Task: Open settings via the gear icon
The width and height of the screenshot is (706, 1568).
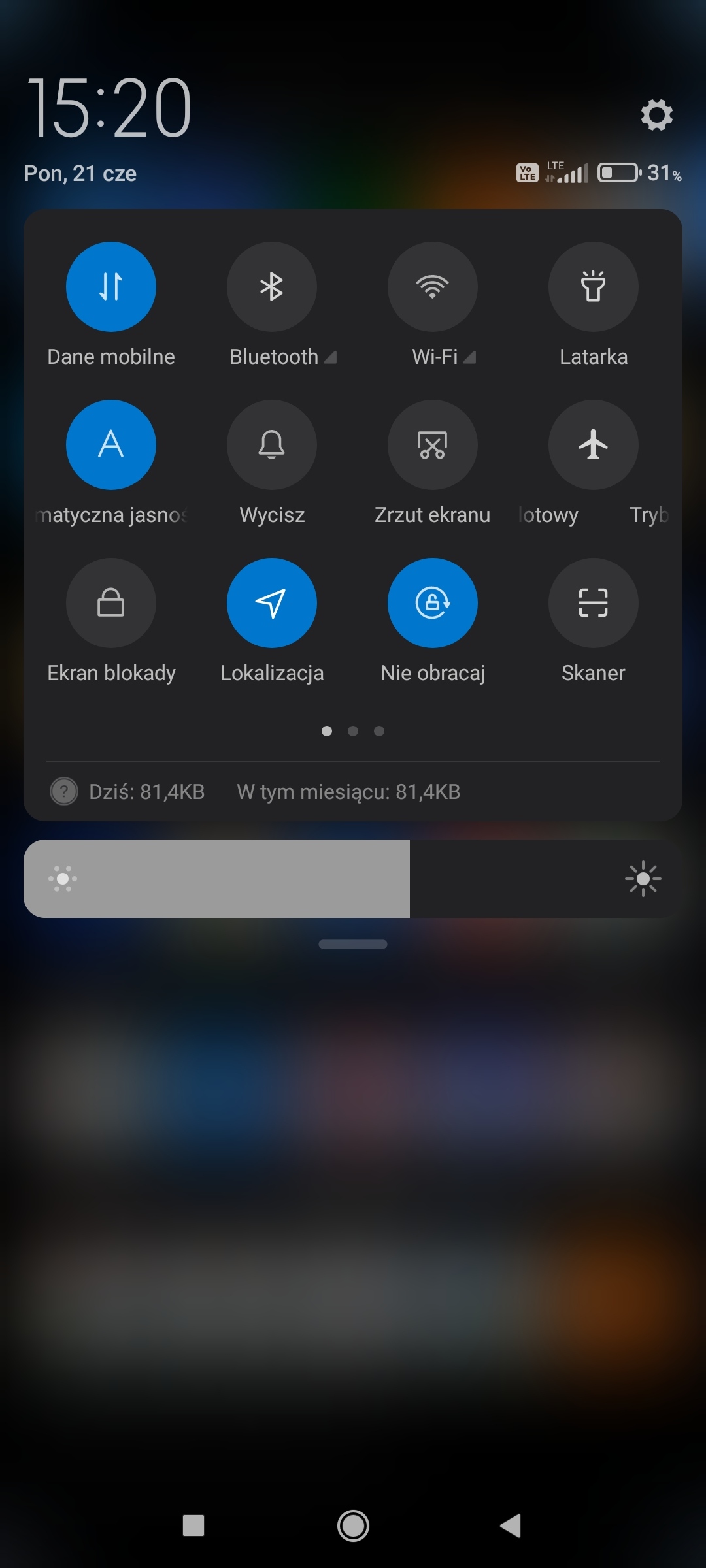Action: [x=656, y=115]
